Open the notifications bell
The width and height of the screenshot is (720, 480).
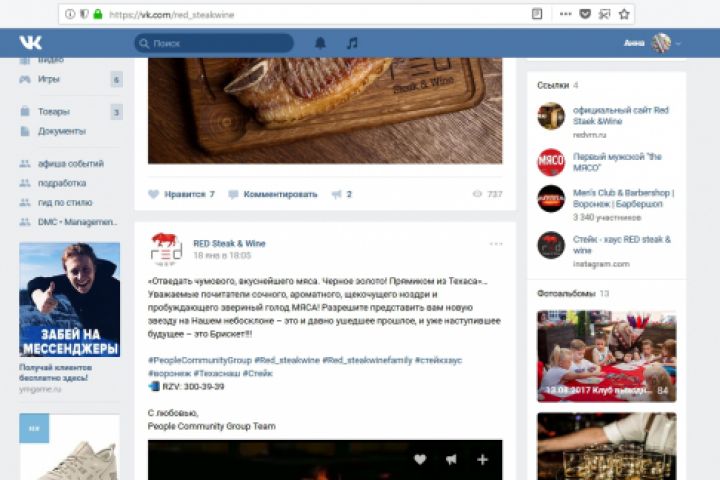click(x=320, y=43)
